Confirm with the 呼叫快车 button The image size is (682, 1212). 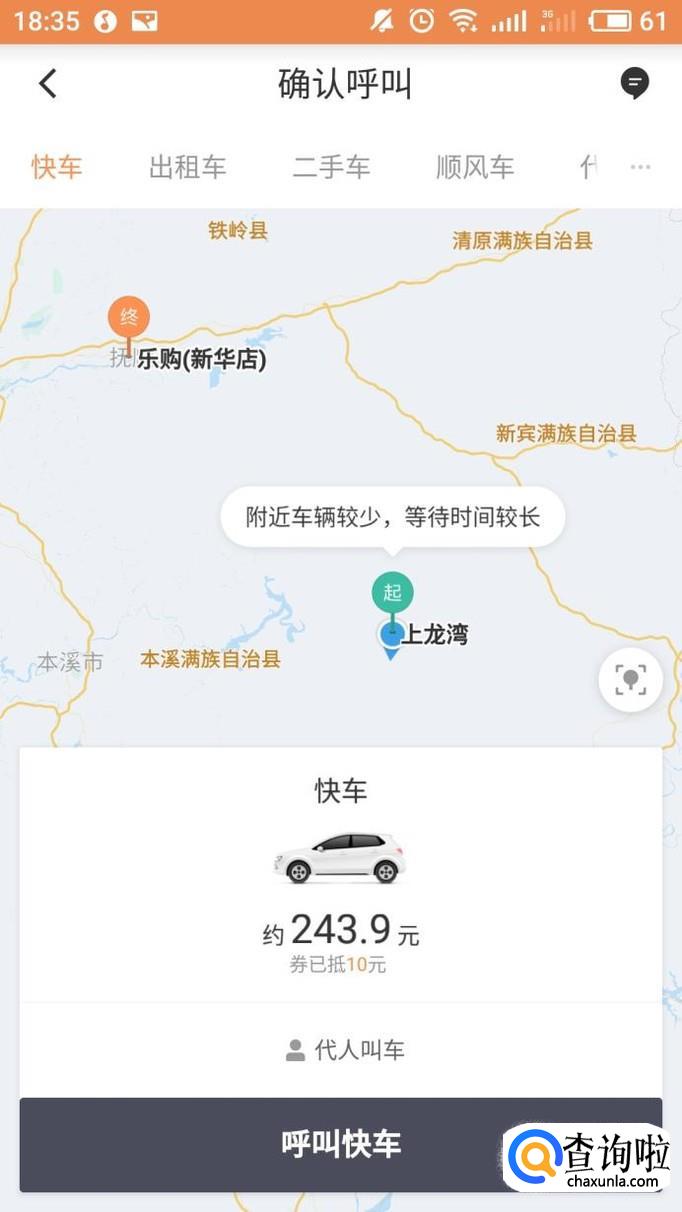point(340,1144)
